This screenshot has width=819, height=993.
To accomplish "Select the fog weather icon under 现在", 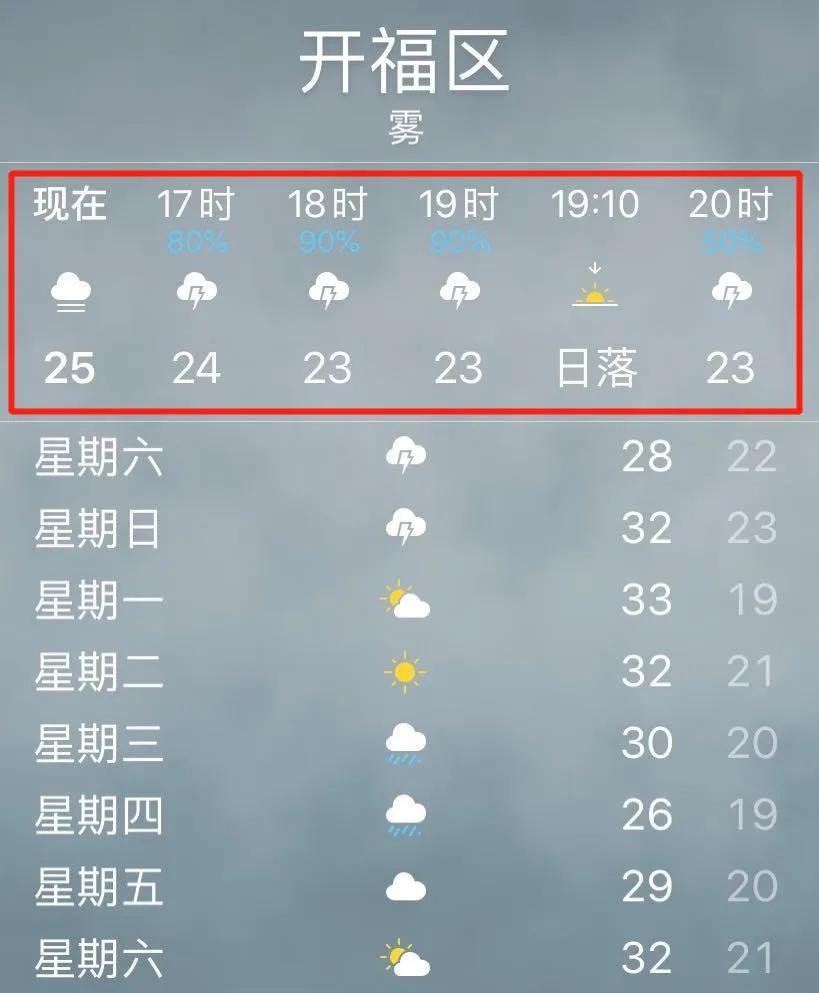I will pos(67,291).
